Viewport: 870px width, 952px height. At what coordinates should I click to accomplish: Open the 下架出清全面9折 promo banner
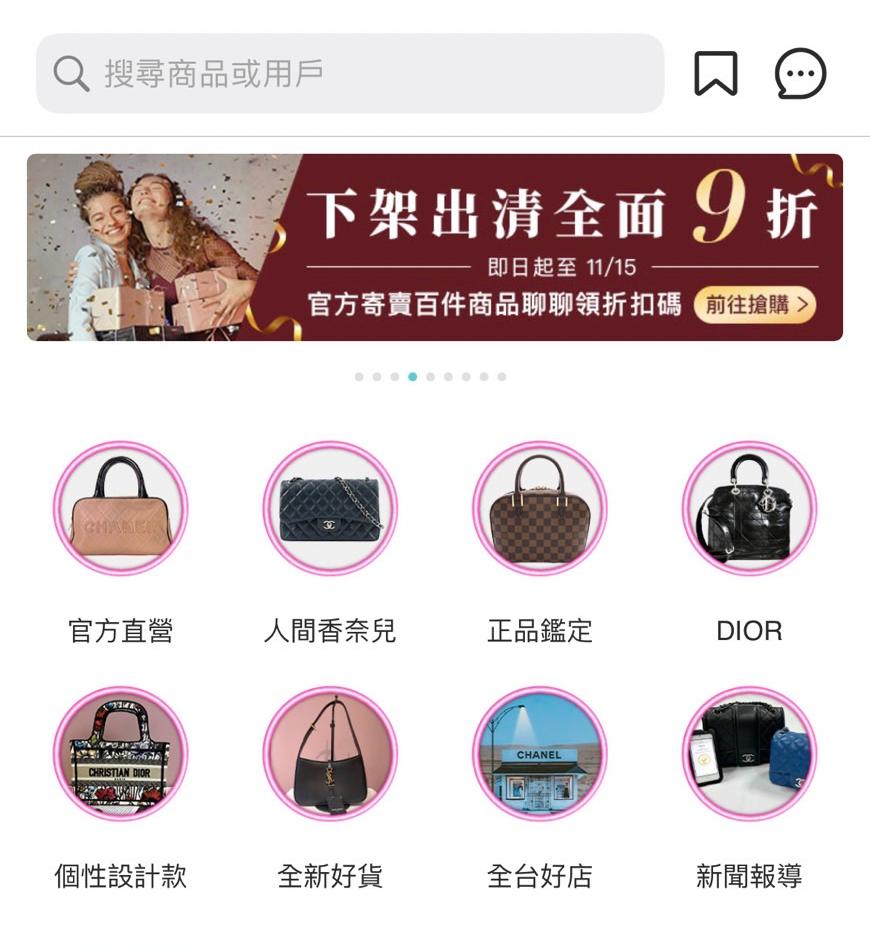click(x=435, y=247)
